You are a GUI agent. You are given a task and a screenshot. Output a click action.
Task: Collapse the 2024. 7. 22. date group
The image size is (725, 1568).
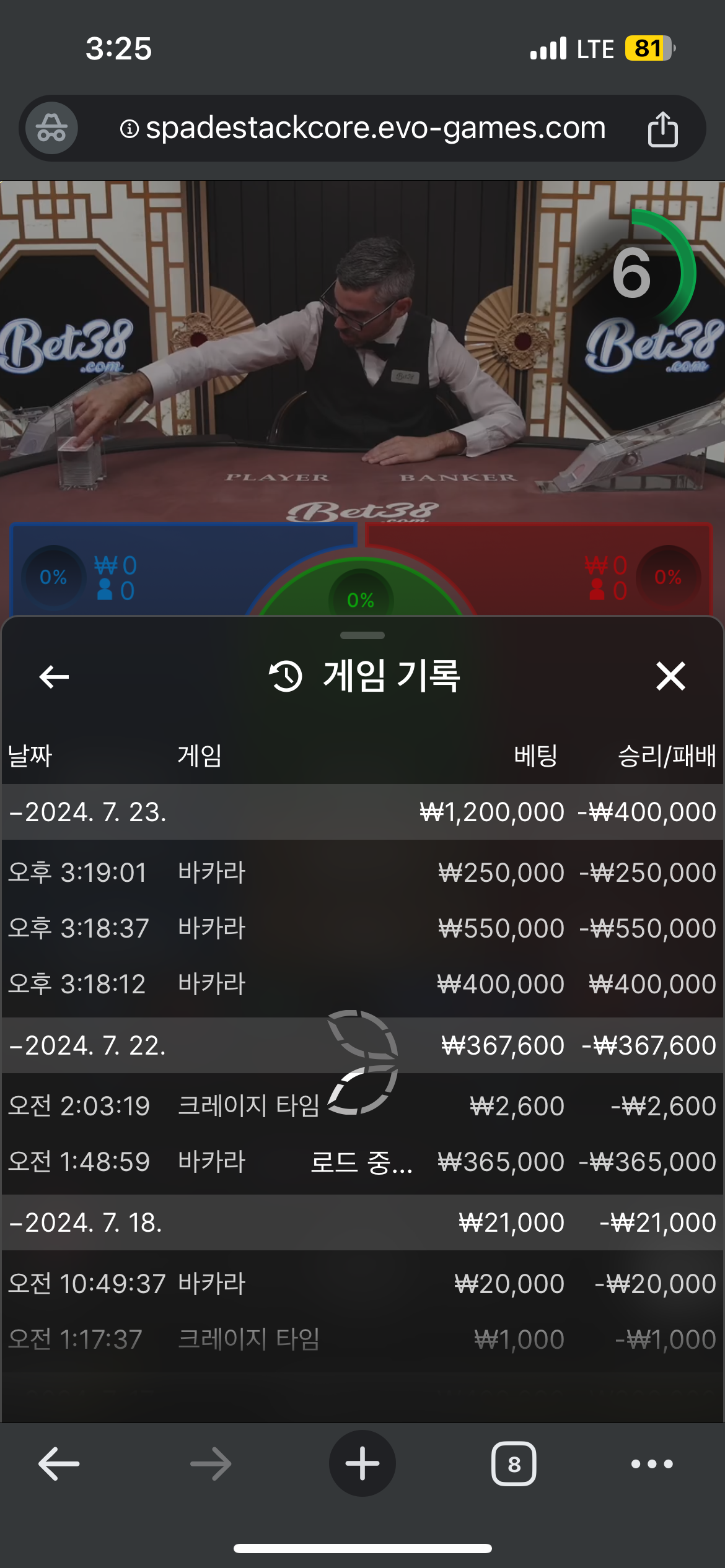87,1045
